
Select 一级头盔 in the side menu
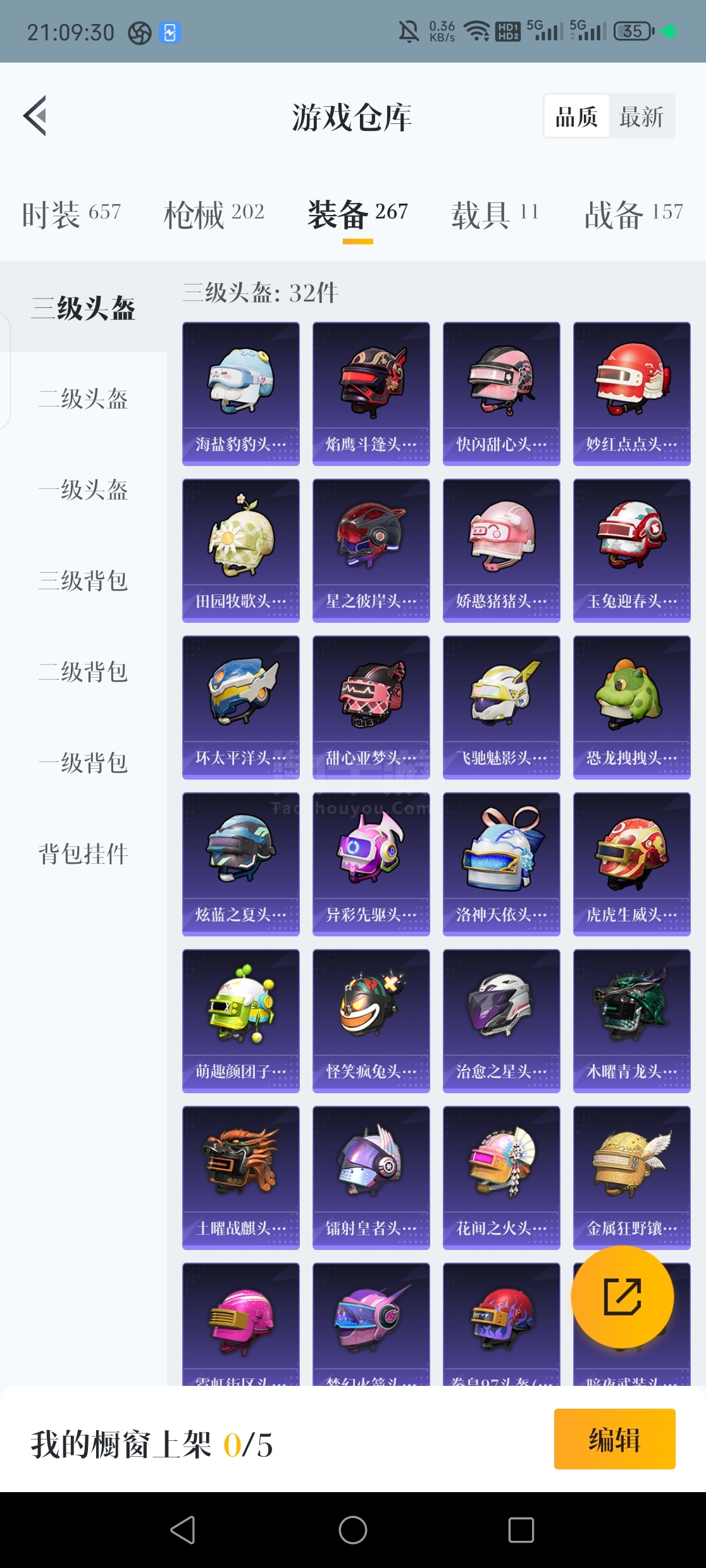(x=84, y=490)
